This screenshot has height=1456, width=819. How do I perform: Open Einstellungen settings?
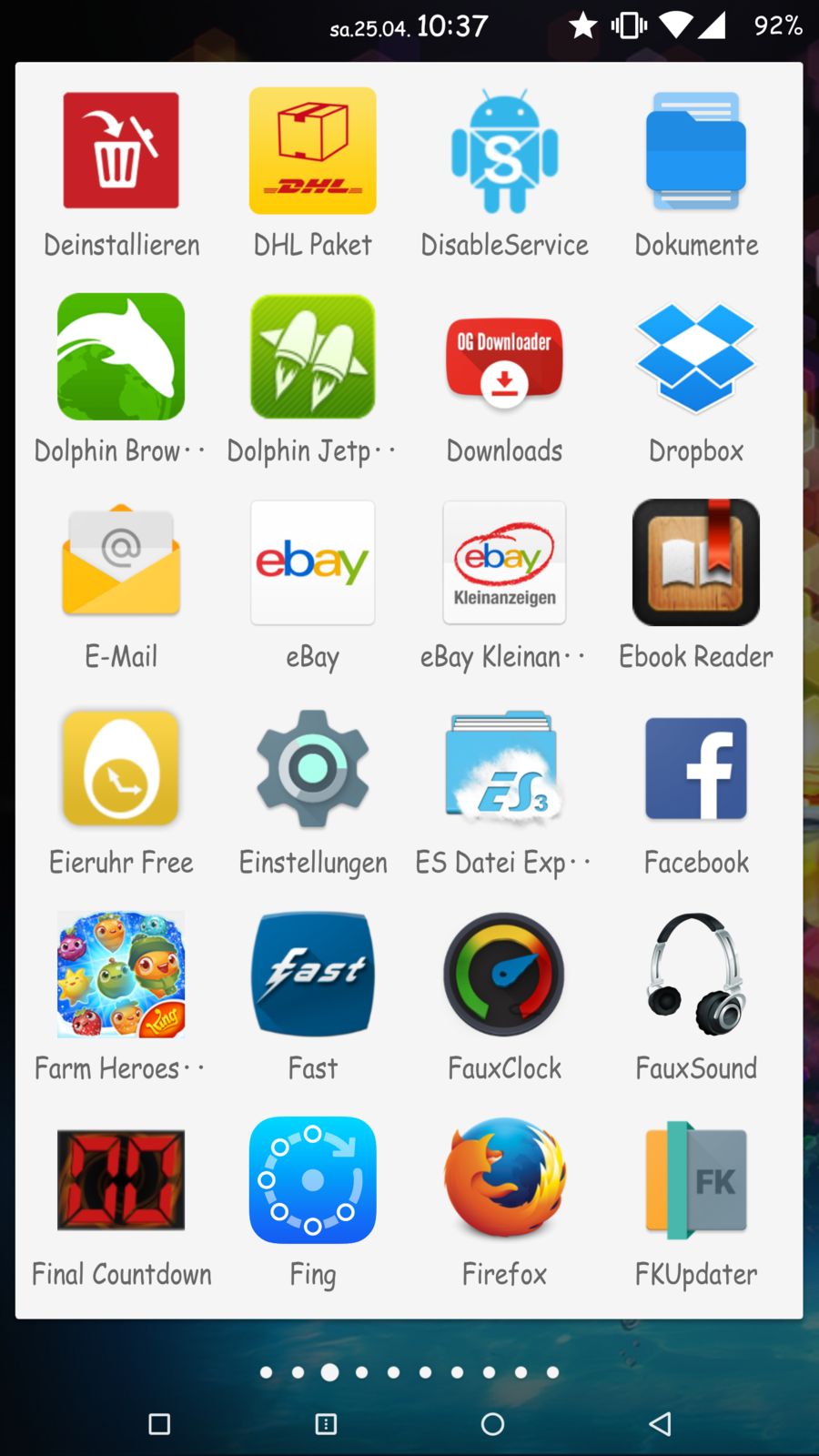coord(312,769)
